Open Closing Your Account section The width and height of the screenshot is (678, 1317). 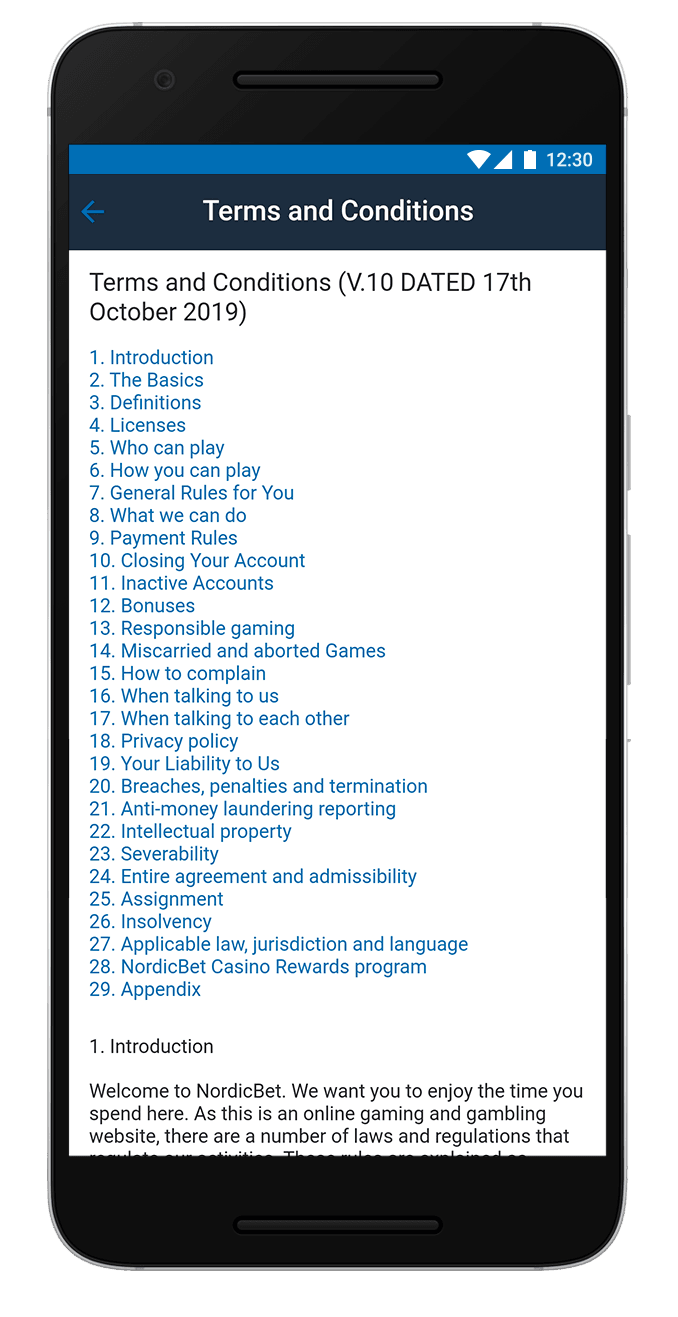click(197, 560)
